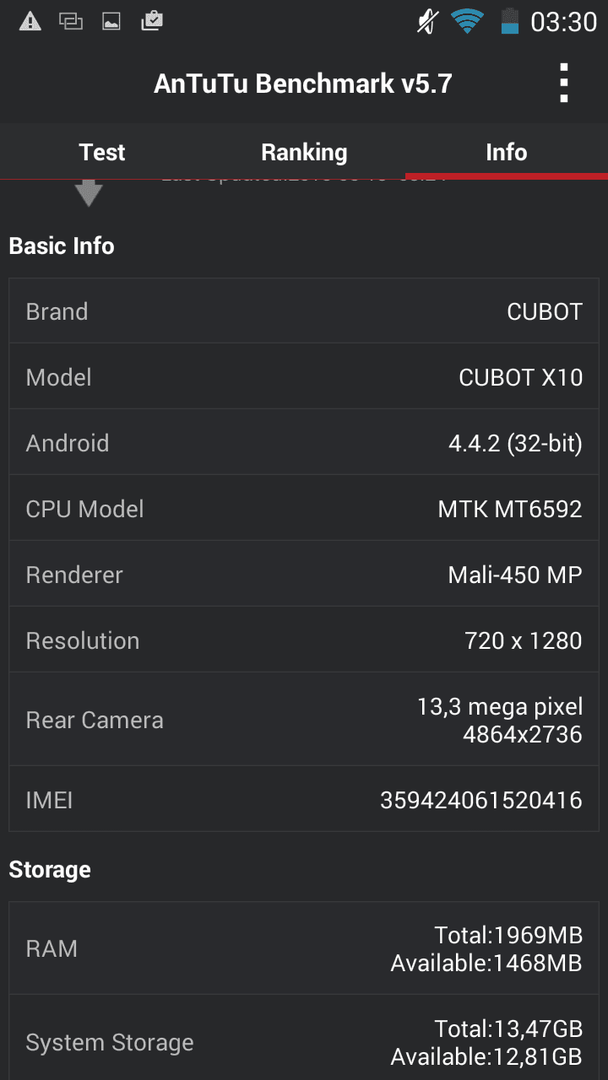Select the Info tab

pyautogui.click(x=506, y=152)
